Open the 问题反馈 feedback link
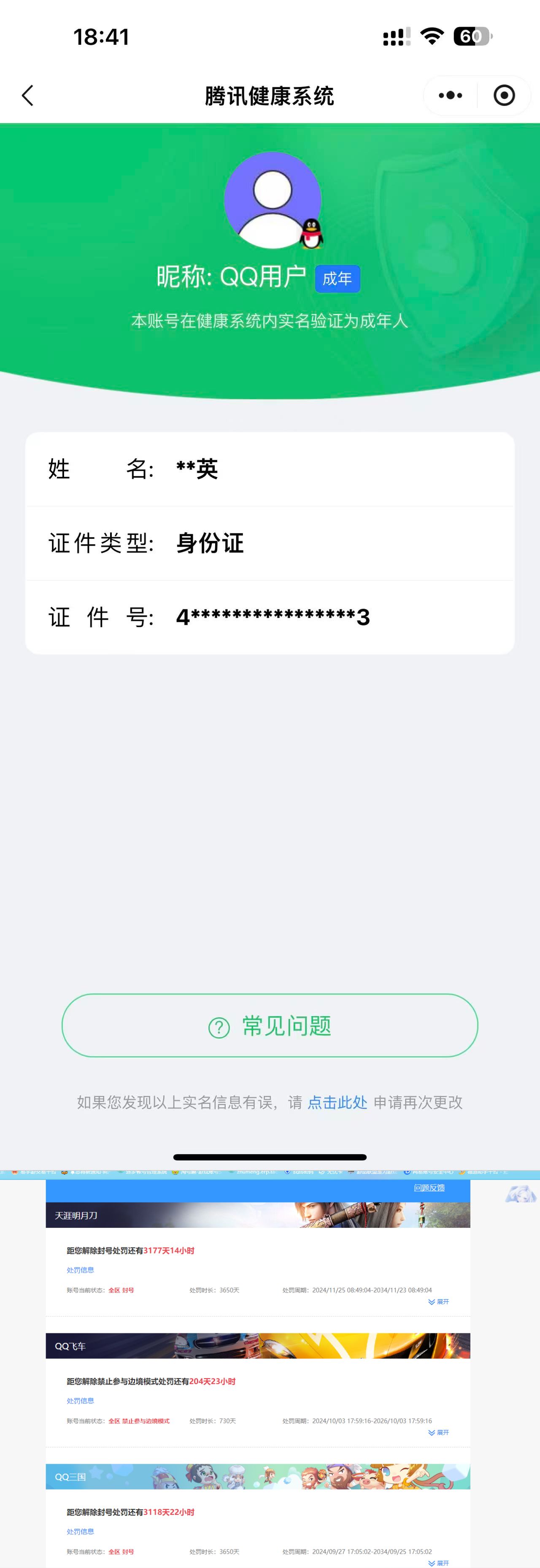 coord(429,1187)
